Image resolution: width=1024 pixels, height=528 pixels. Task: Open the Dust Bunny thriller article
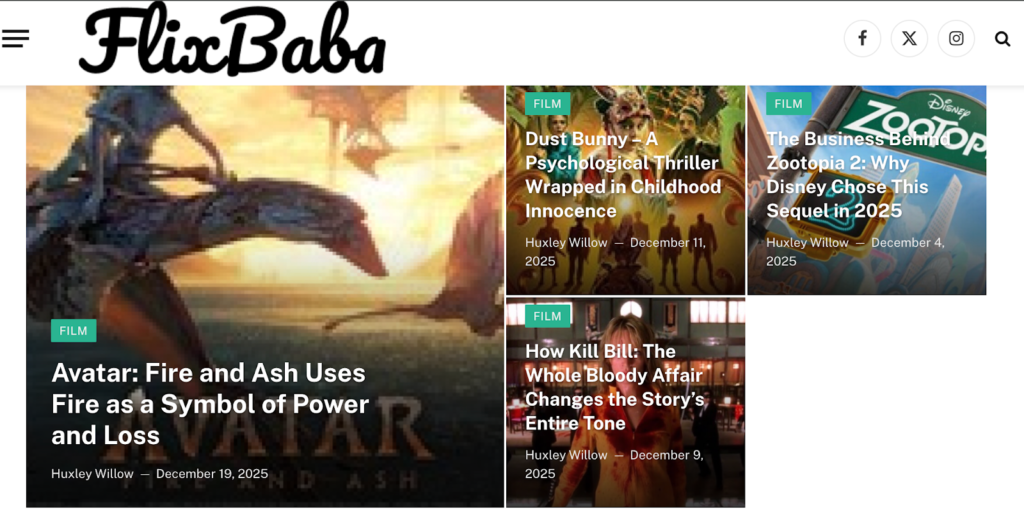point(623,174)
